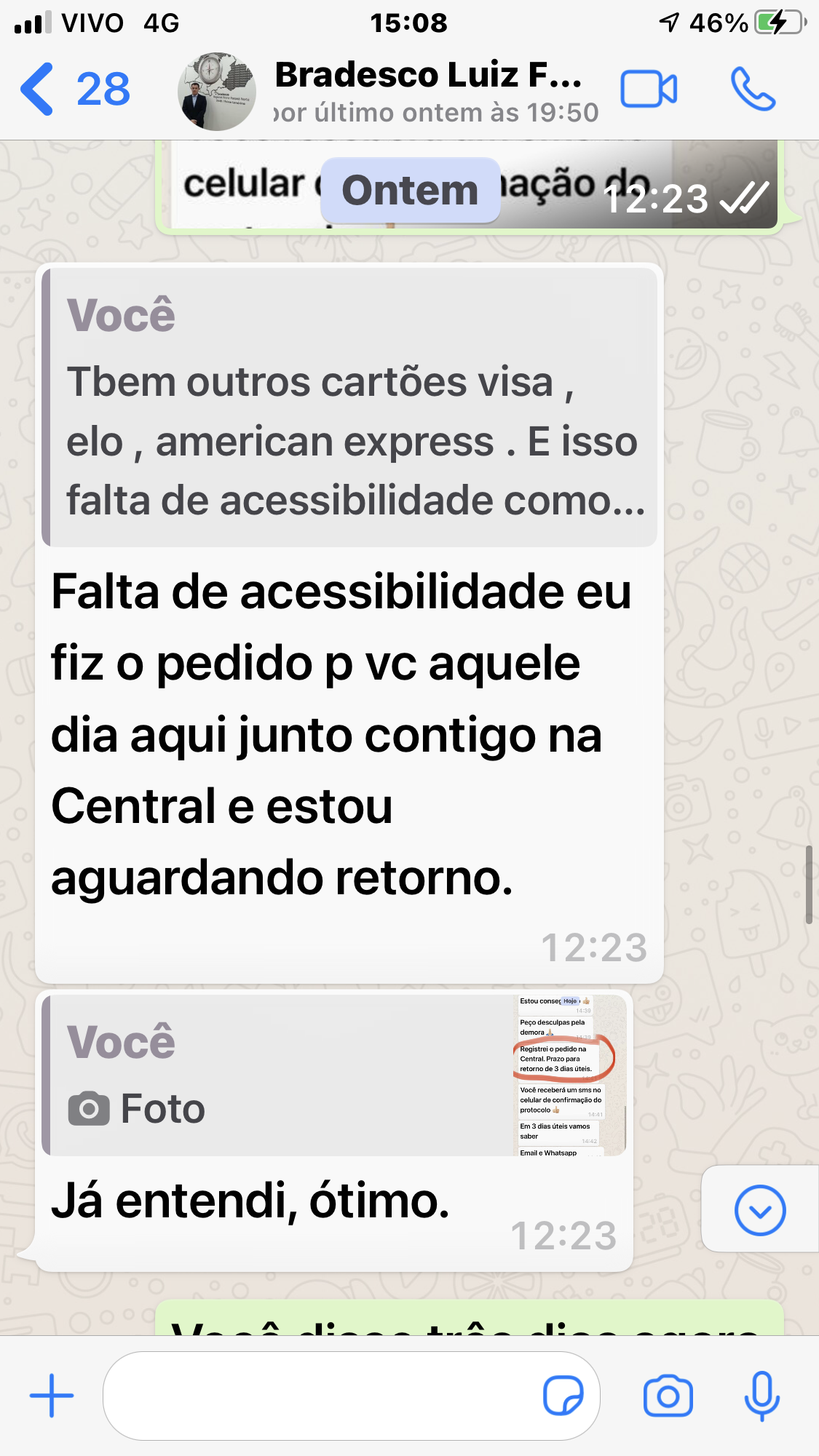Open the camera to send a photo
Viewport: 819px width, 1456px height.
[x=668, y=1396]
